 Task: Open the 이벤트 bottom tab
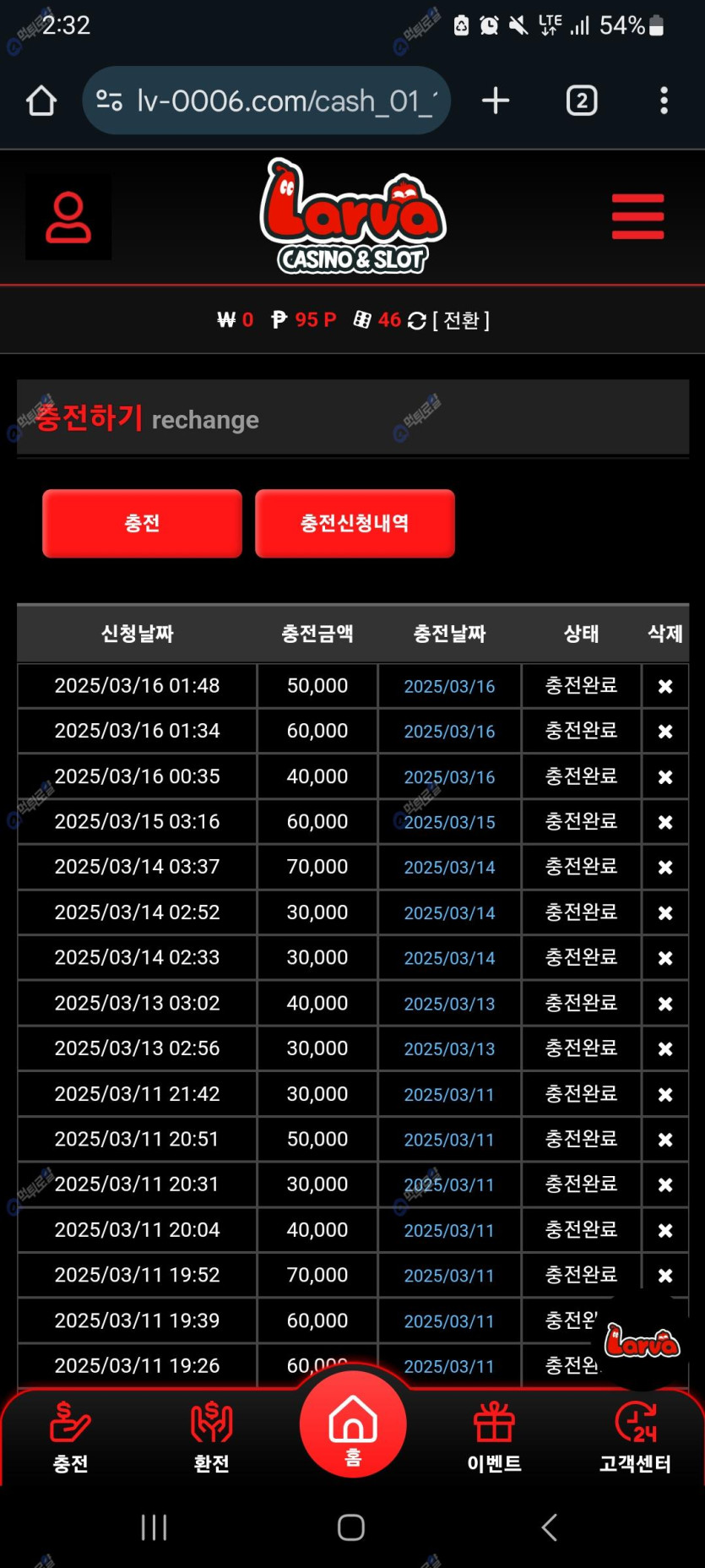click(494, 1437)
